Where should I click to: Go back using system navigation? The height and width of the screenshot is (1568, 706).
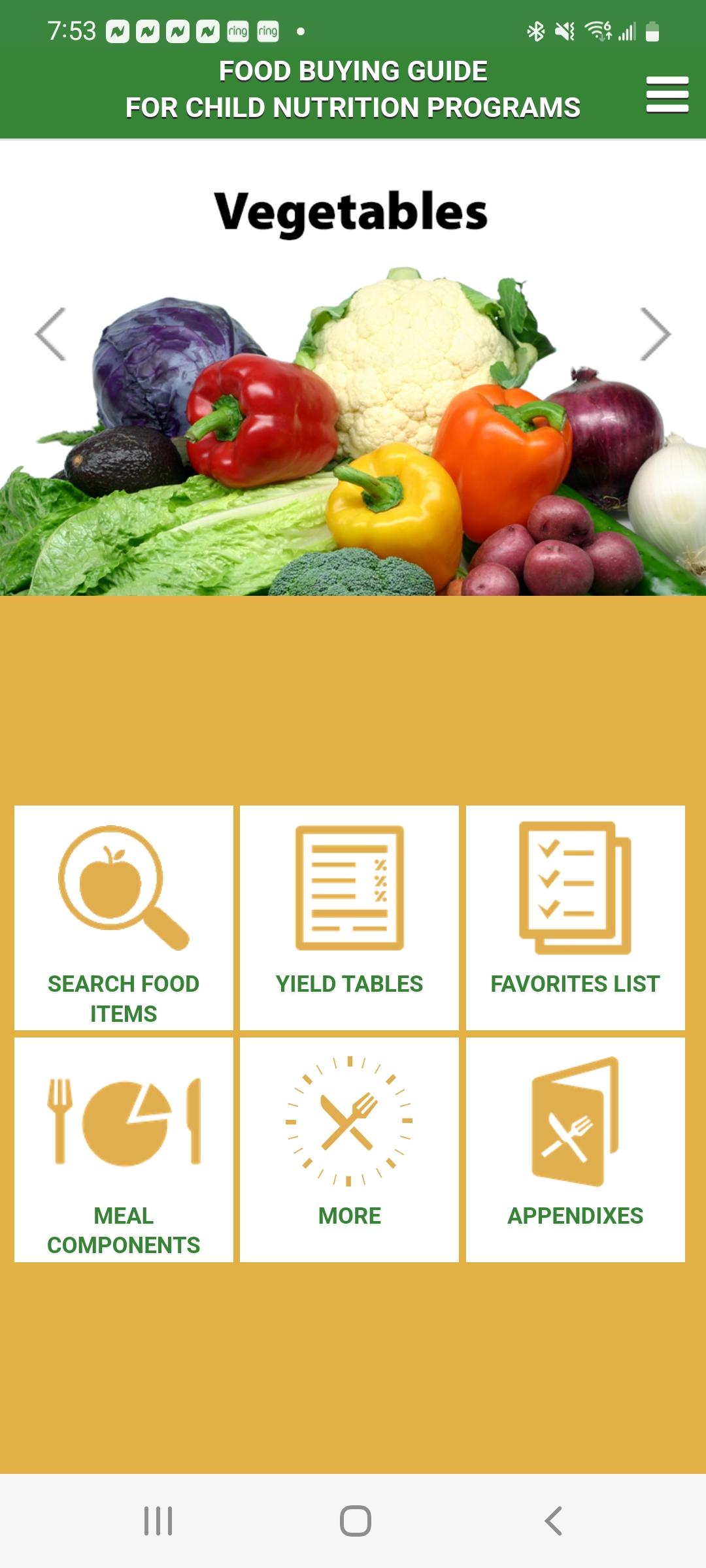click(553, 1521)
